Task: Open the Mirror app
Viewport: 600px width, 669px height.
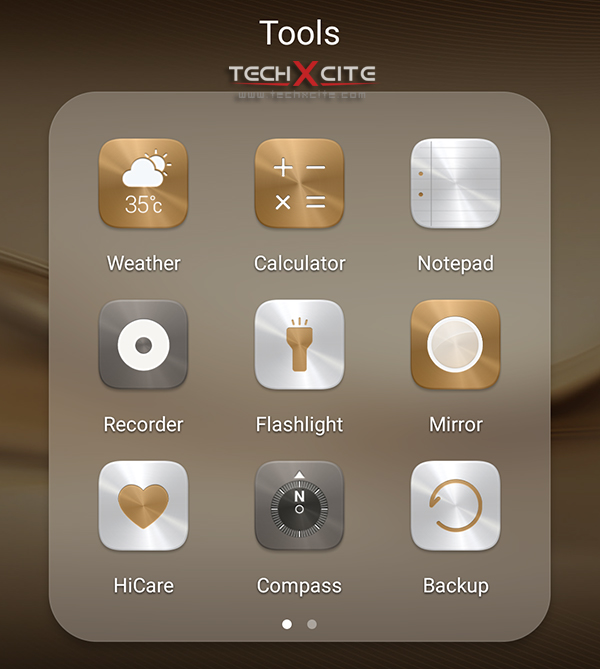Action: pyautogui.click(x=455, y=345)
